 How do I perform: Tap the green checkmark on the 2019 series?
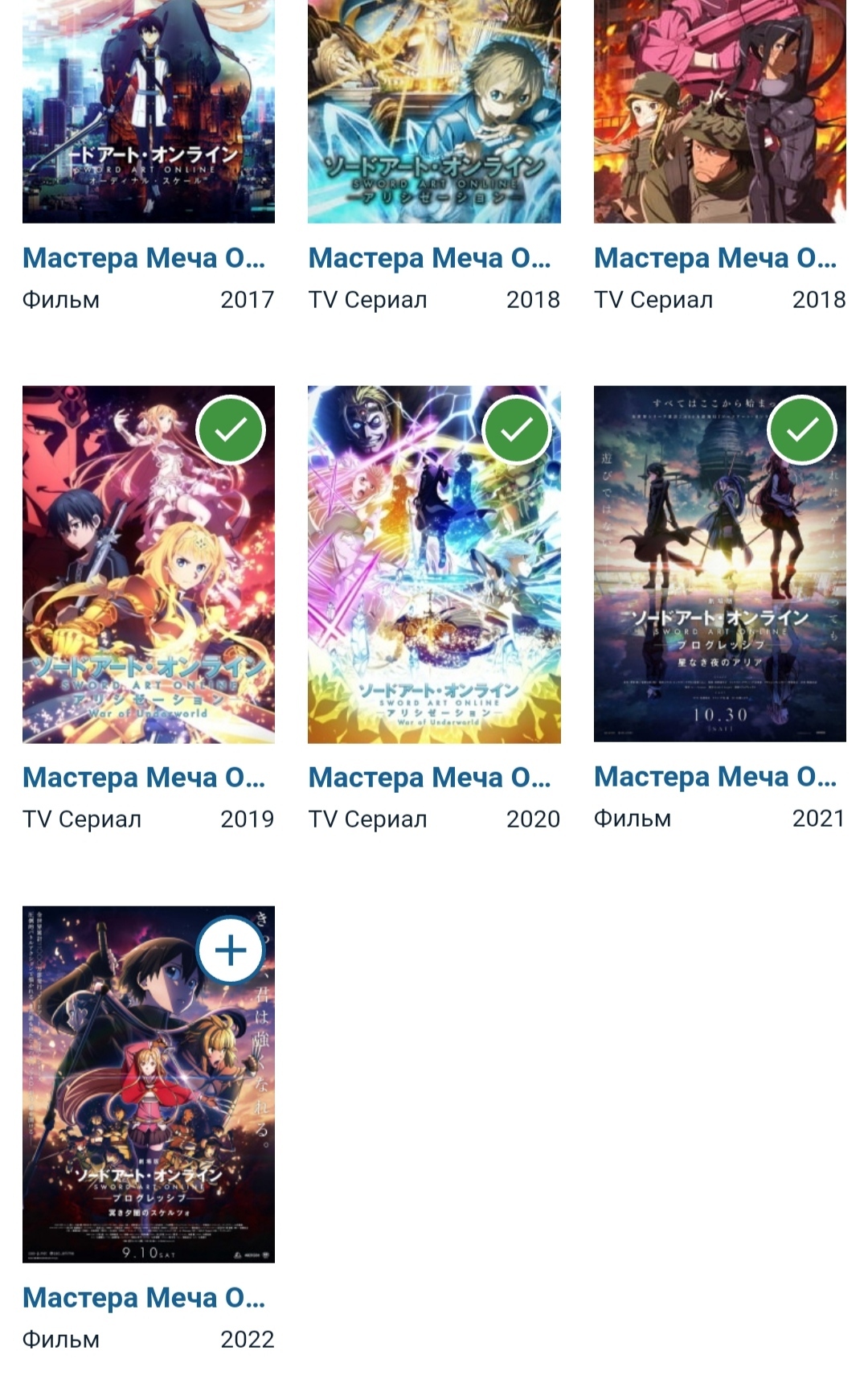pyautogui.click(x=231, y=430)
